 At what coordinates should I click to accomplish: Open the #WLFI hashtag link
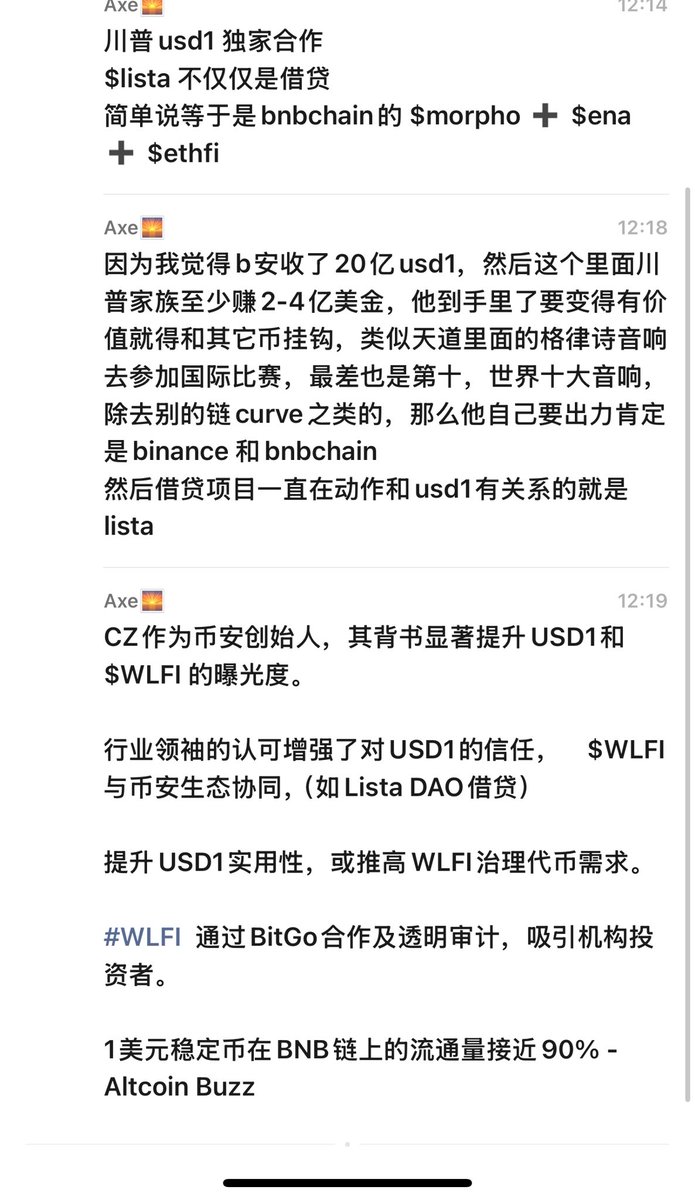[x=142, y=937]
